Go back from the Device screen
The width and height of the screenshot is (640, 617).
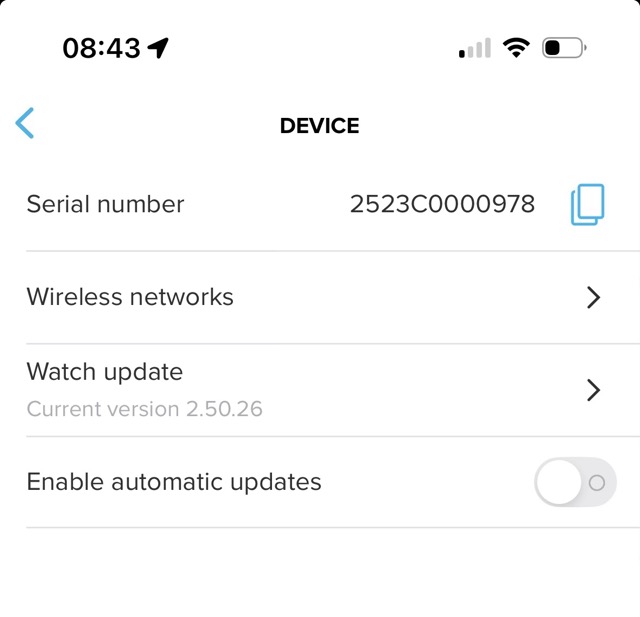[25, 124]
